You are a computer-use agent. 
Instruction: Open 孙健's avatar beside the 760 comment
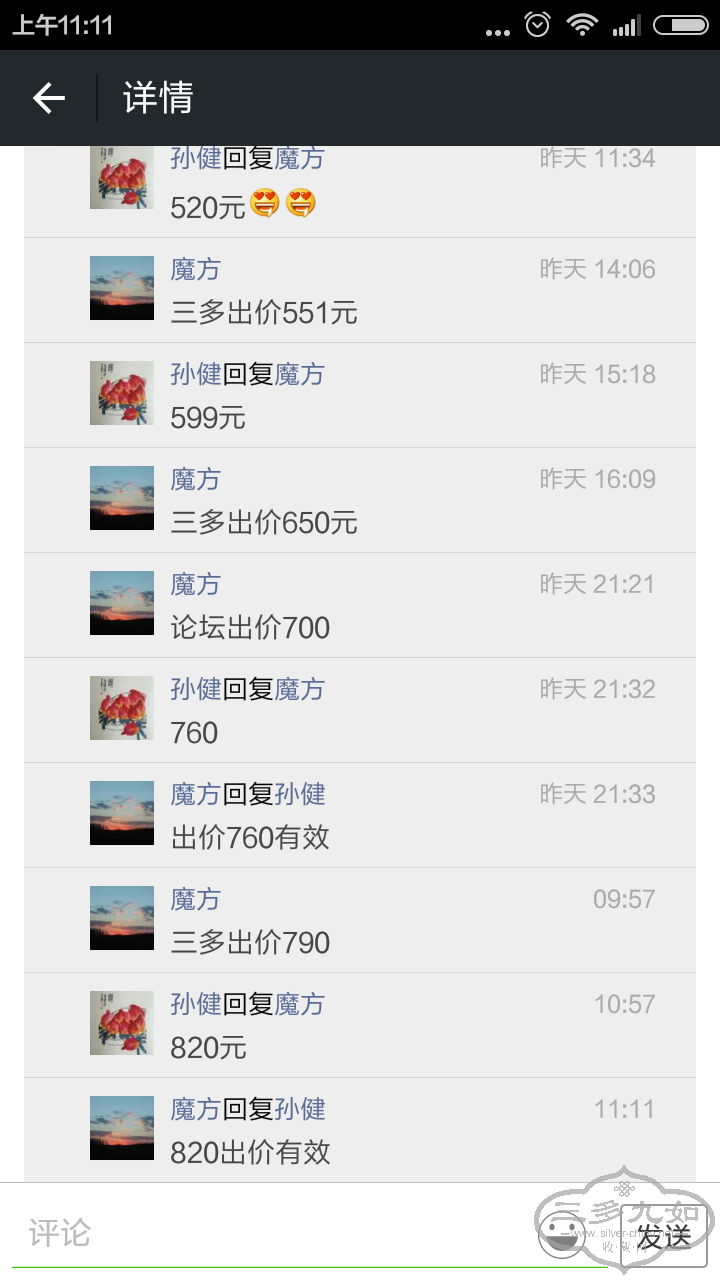pos(122,708)
